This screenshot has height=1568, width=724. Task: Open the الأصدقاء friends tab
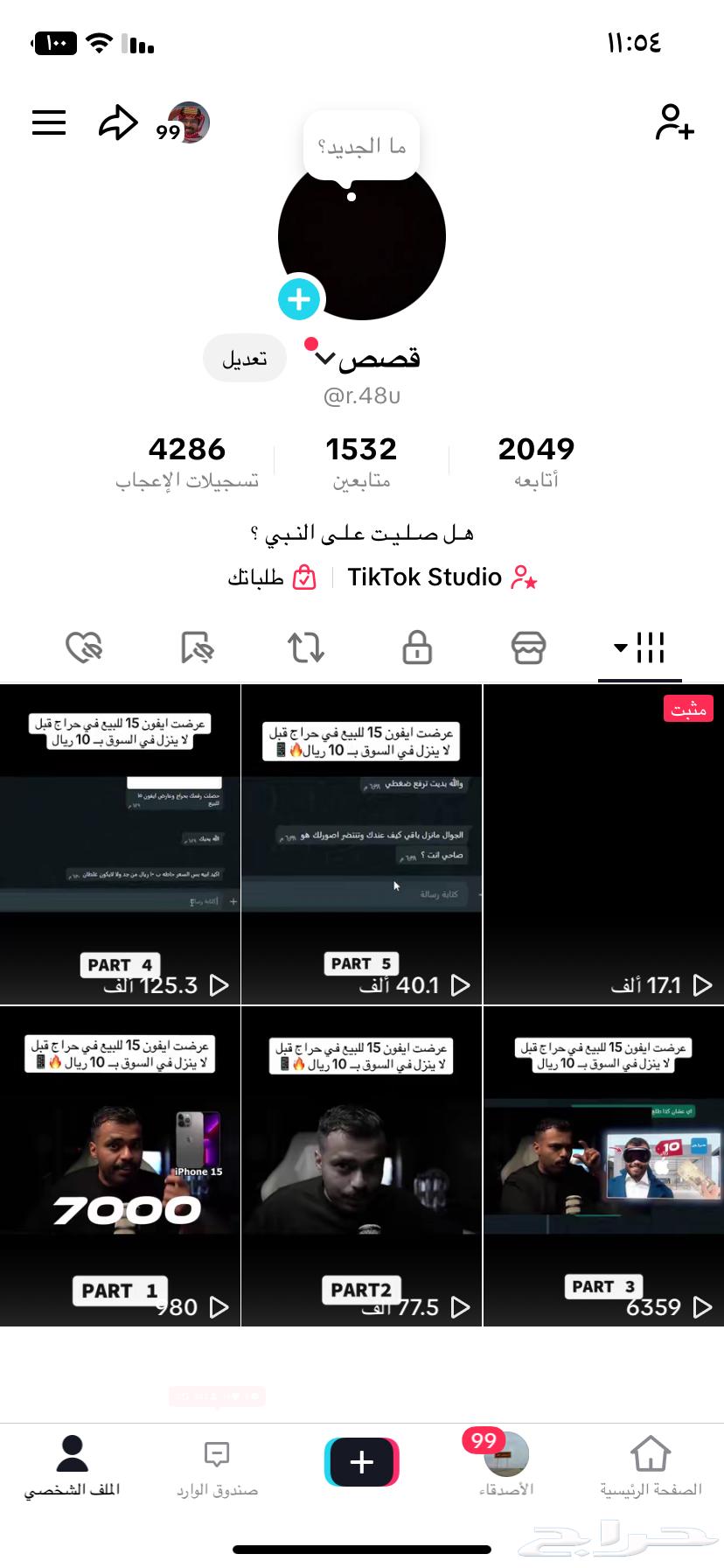coord(507,1461)
